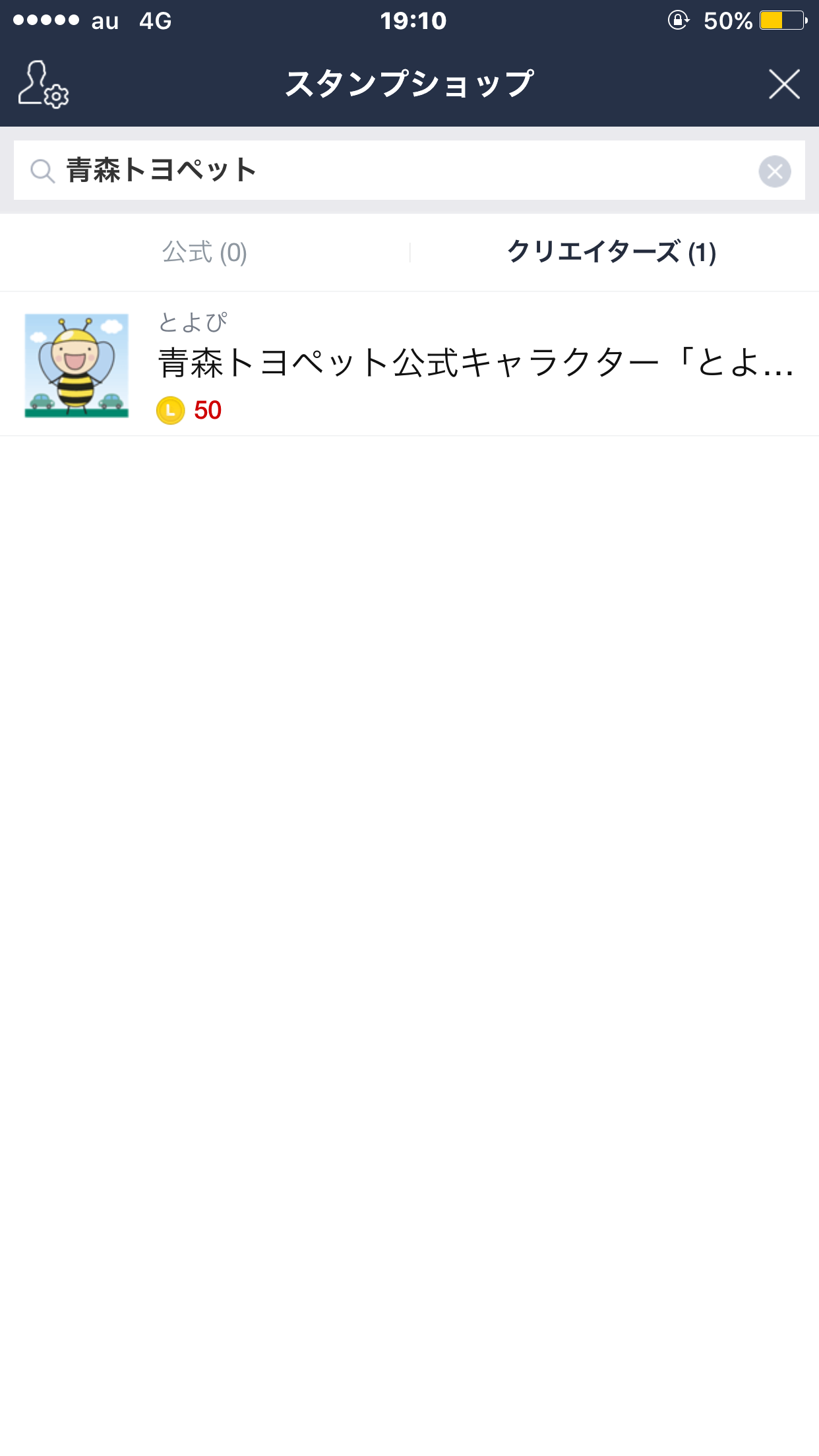
Task: Clear the search text
Action: [775, 171]
